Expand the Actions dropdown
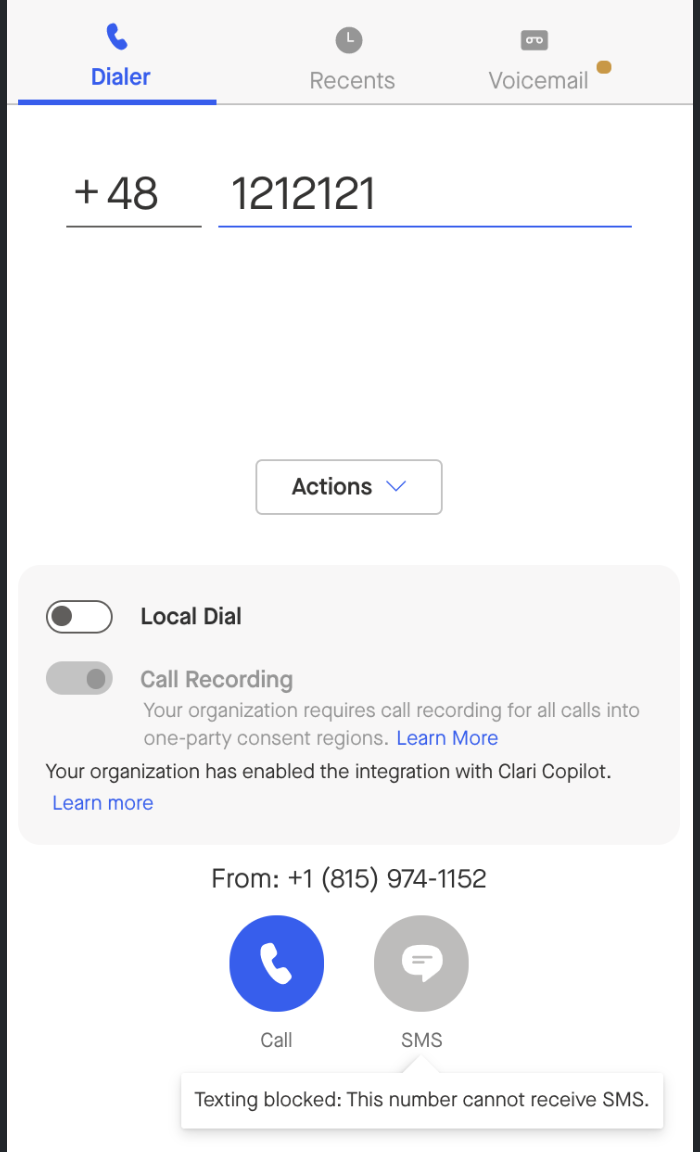 [348, 487]
